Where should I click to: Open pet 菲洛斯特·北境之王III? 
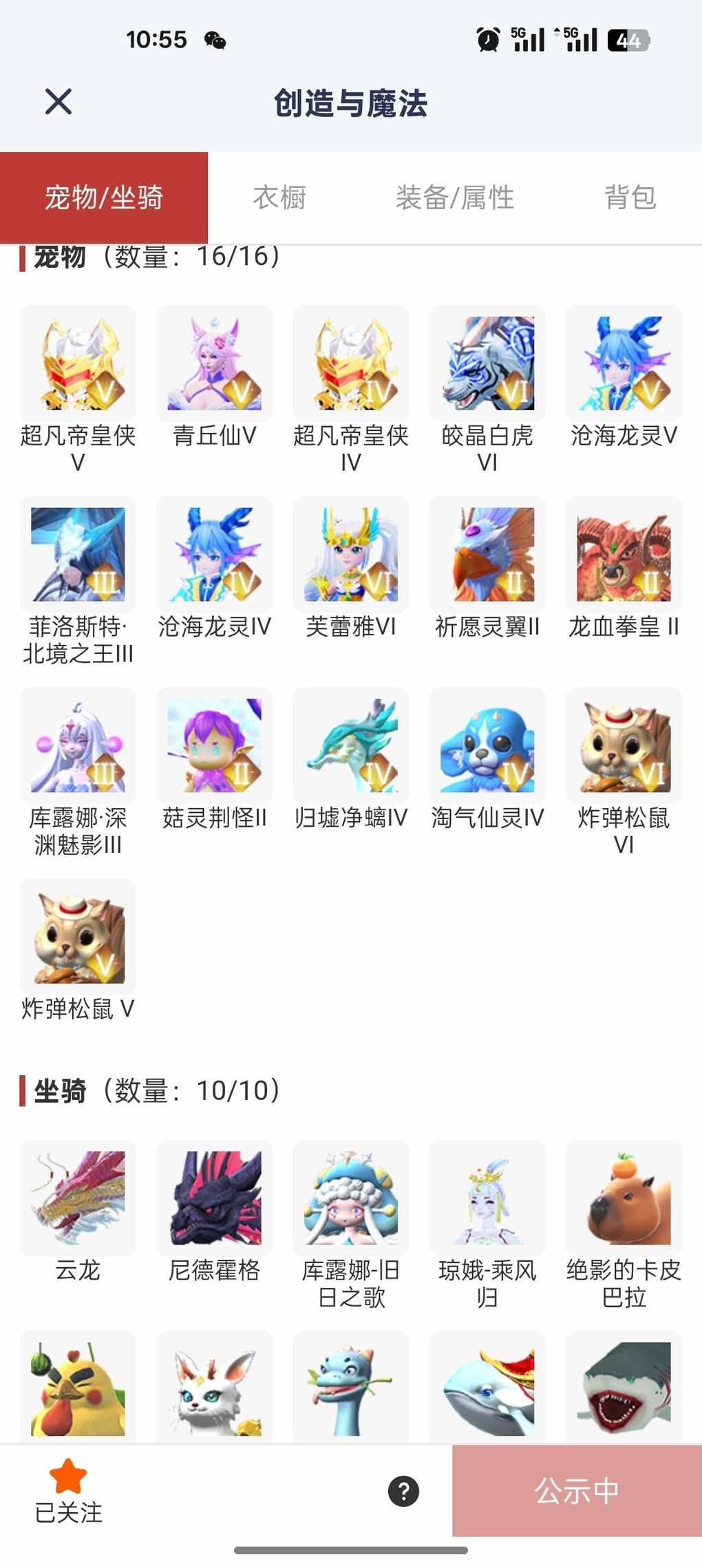78,555
